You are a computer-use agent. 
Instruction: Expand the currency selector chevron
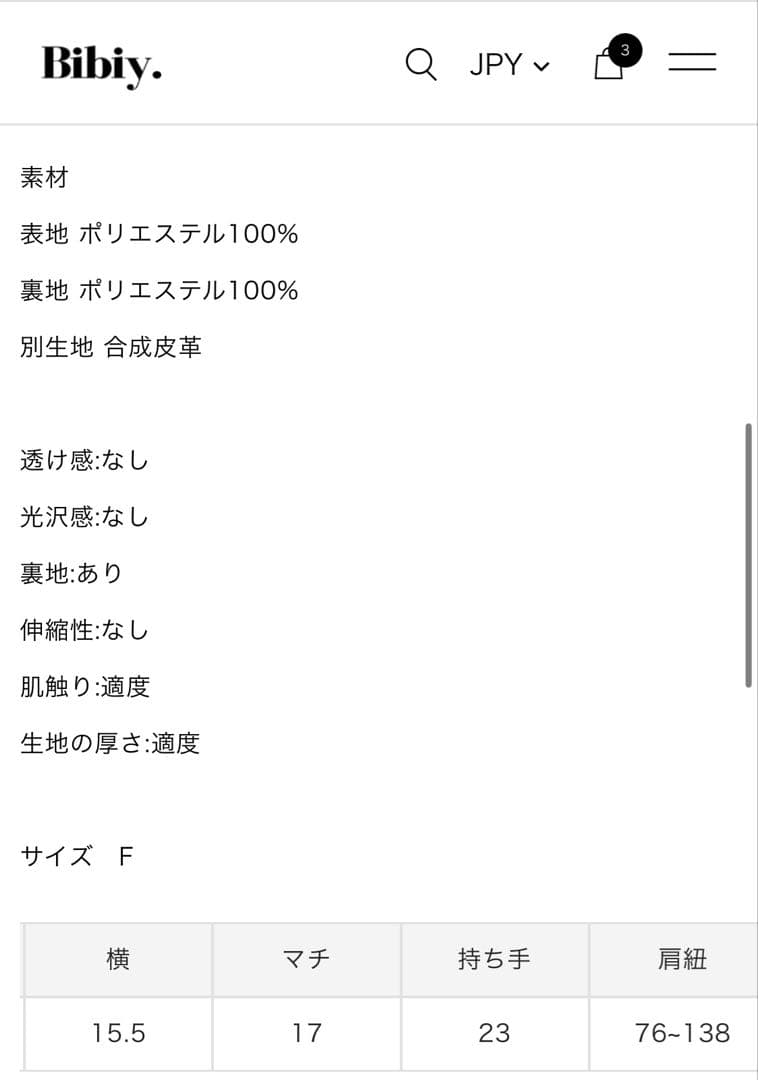[x=542, y=67]
